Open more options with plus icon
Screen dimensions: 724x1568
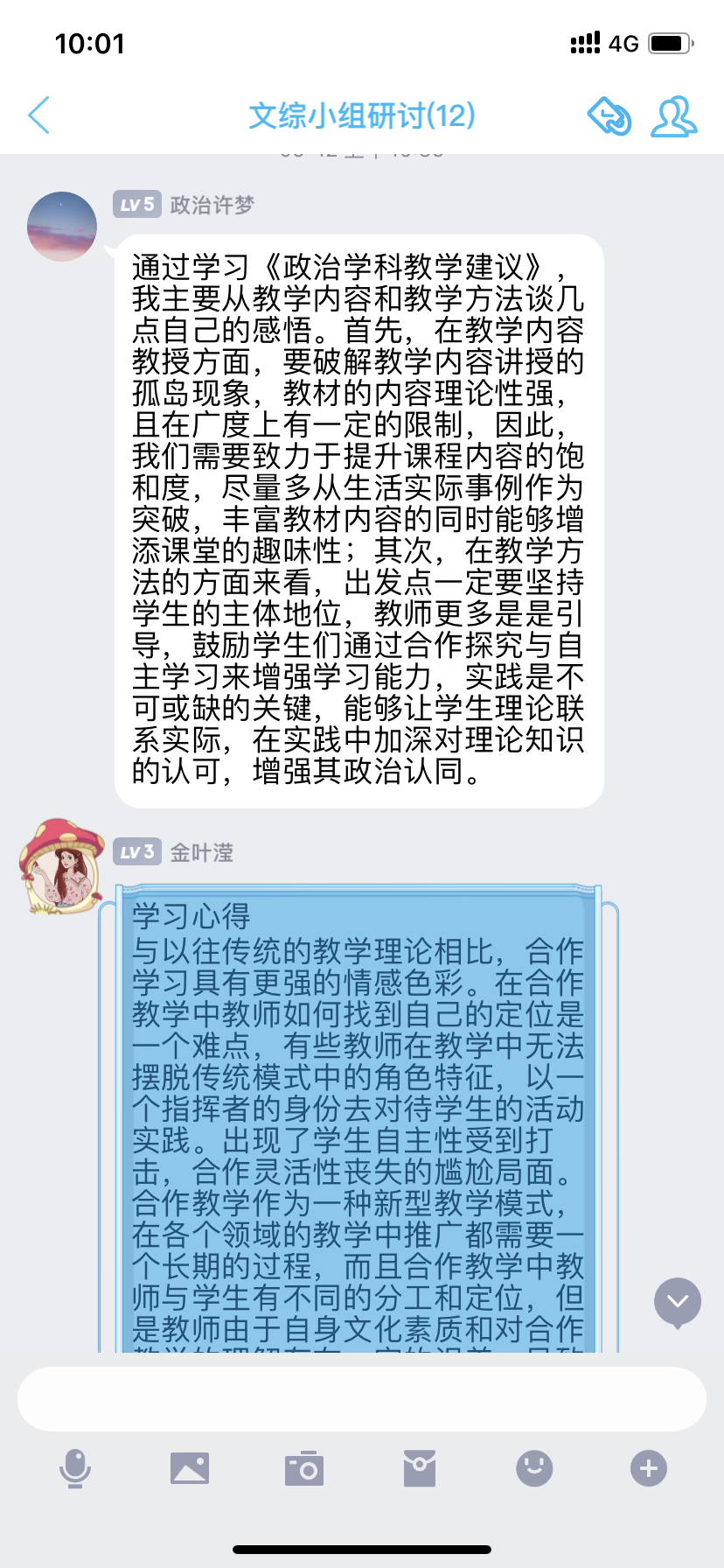(649, 1467)
